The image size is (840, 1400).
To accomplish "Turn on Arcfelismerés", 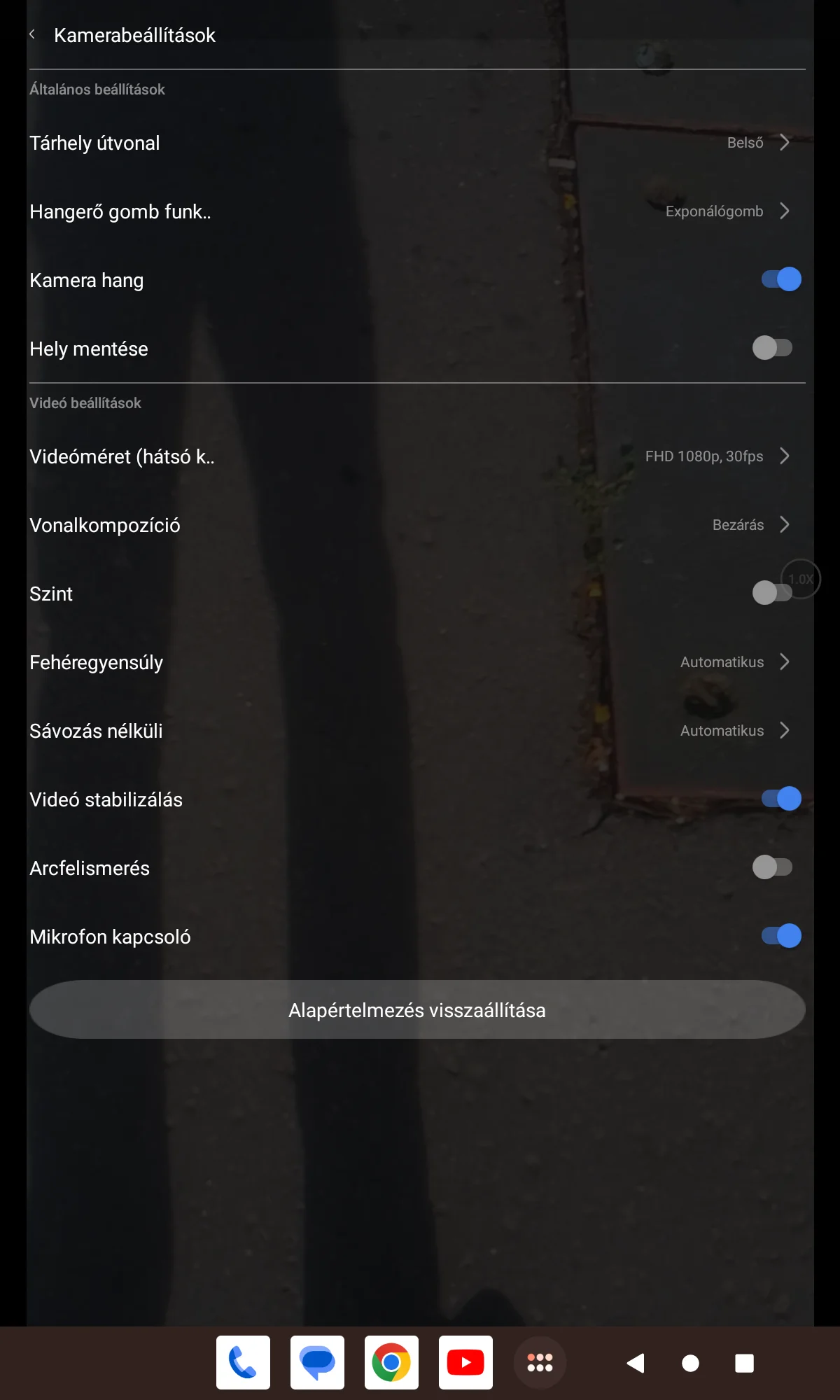I will pos(772,867).
